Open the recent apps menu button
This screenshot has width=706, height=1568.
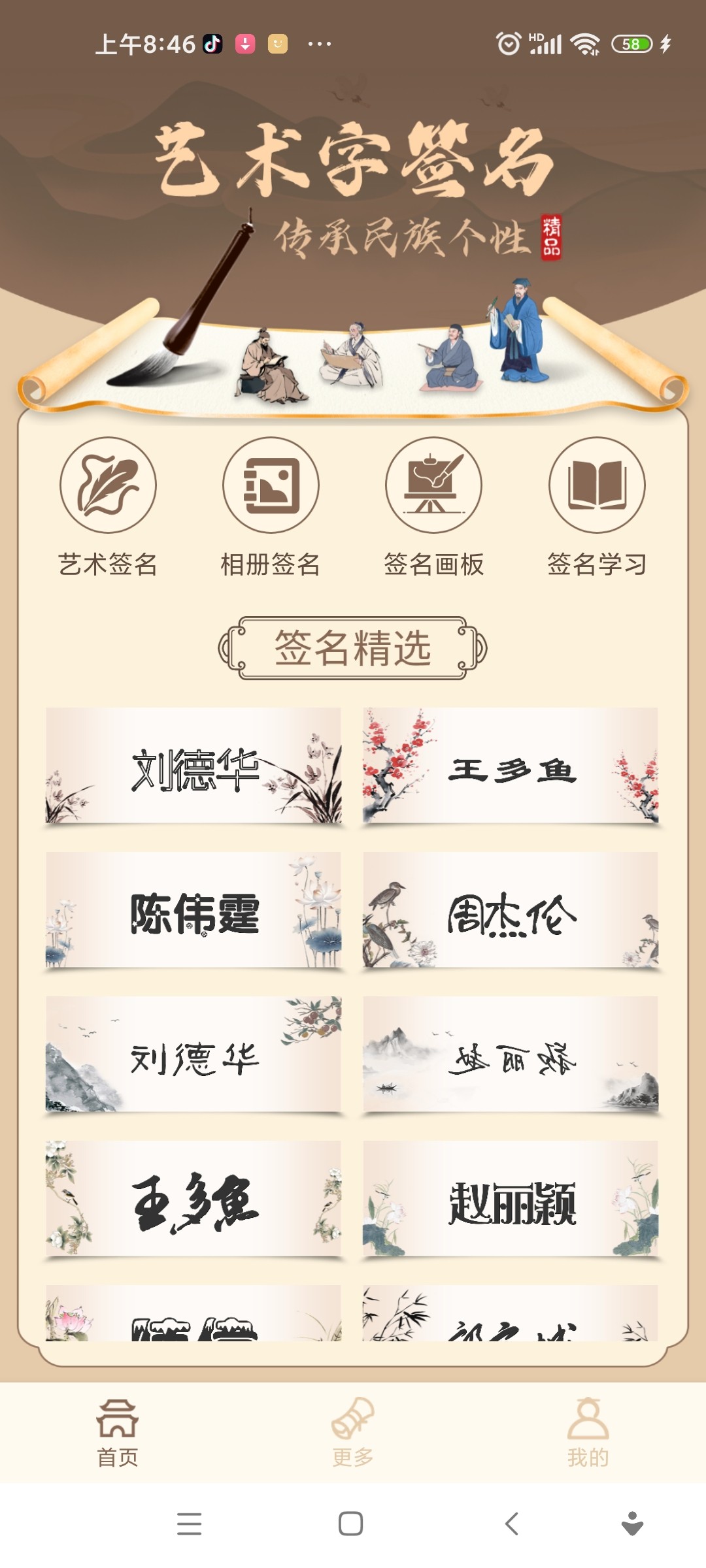click(x=190, y=1524)
